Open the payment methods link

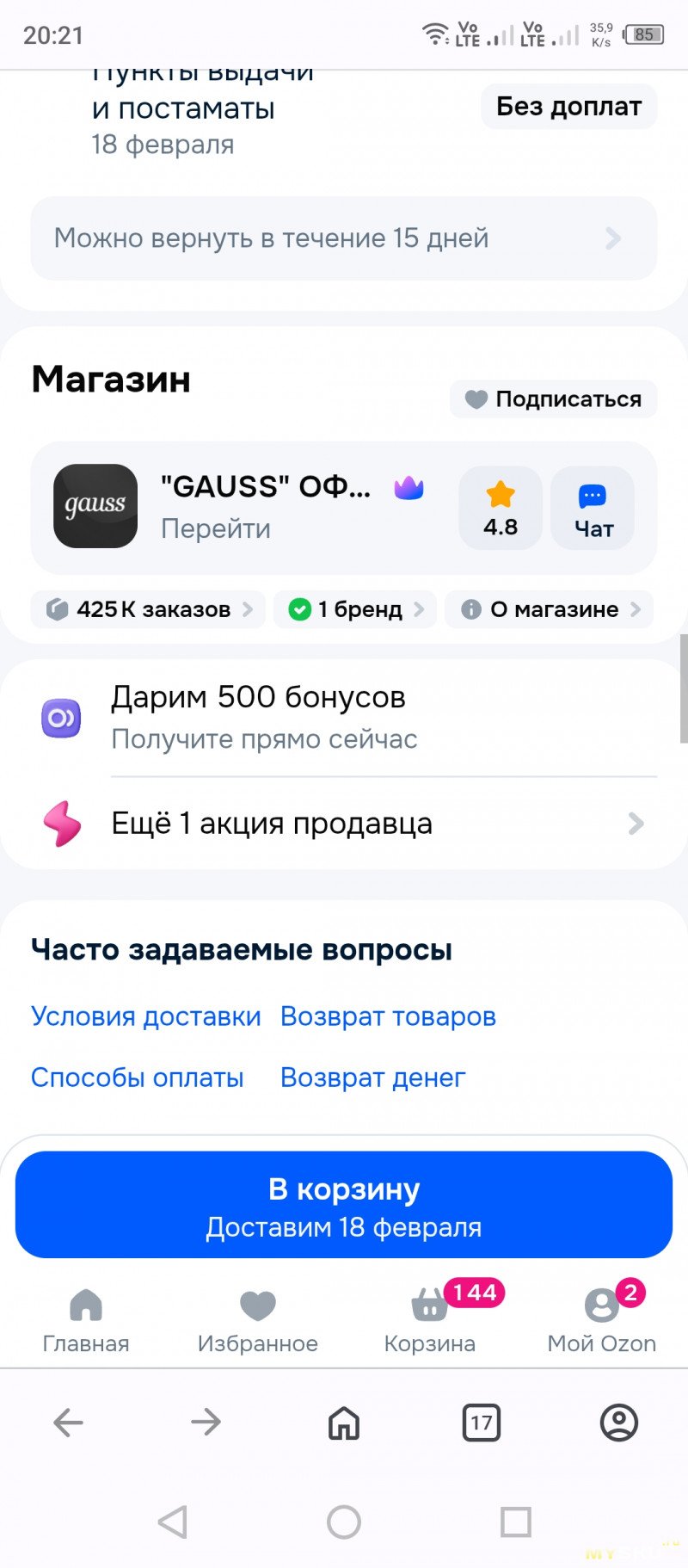tap(137, 1077)
